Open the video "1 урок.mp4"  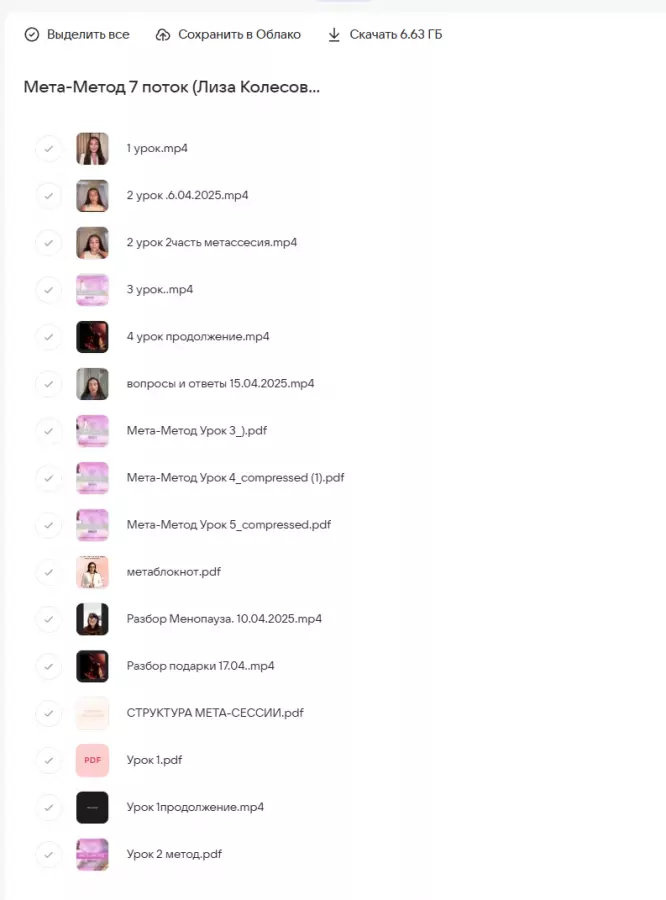click(x=157, y=148)
